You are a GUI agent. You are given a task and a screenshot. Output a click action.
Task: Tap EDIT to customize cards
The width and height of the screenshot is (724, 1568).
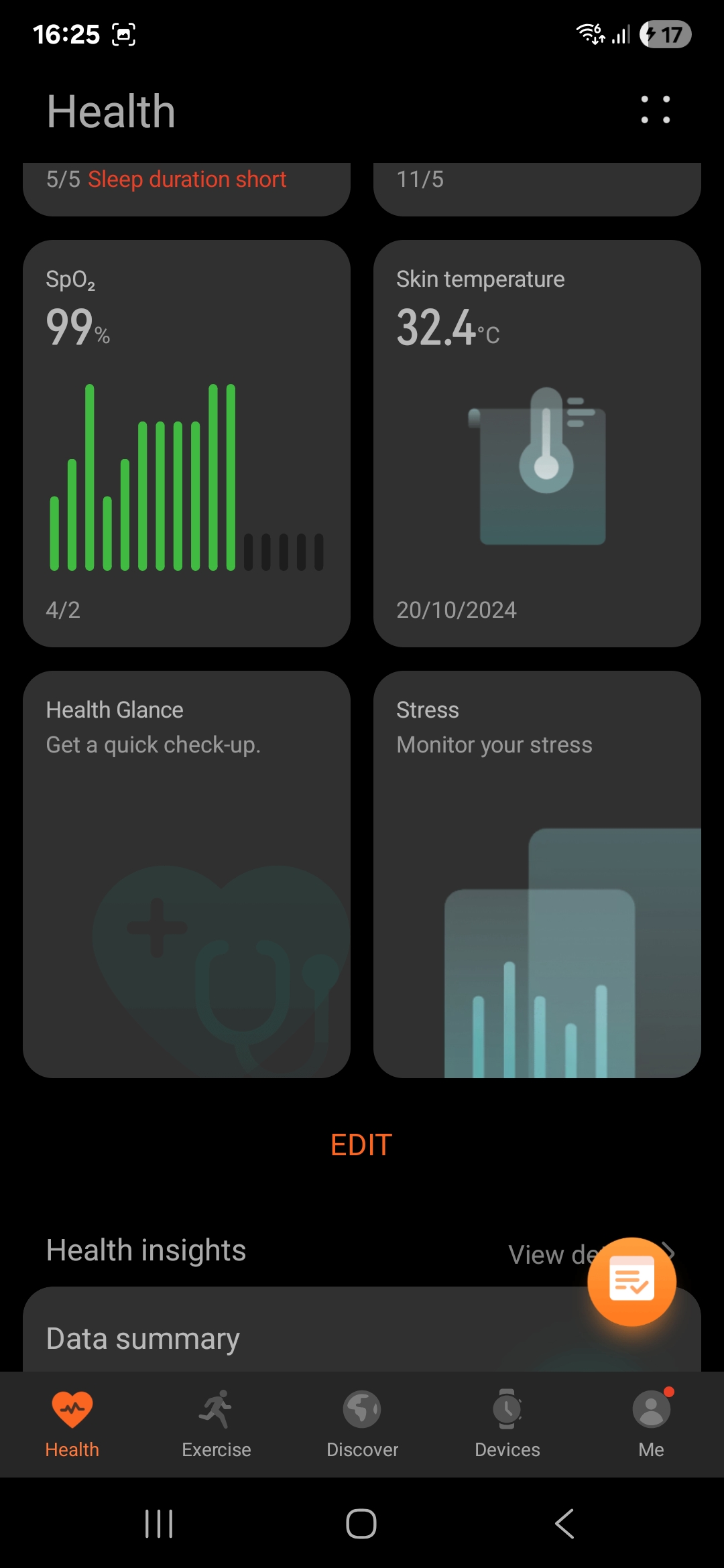tap(361, 1145)
